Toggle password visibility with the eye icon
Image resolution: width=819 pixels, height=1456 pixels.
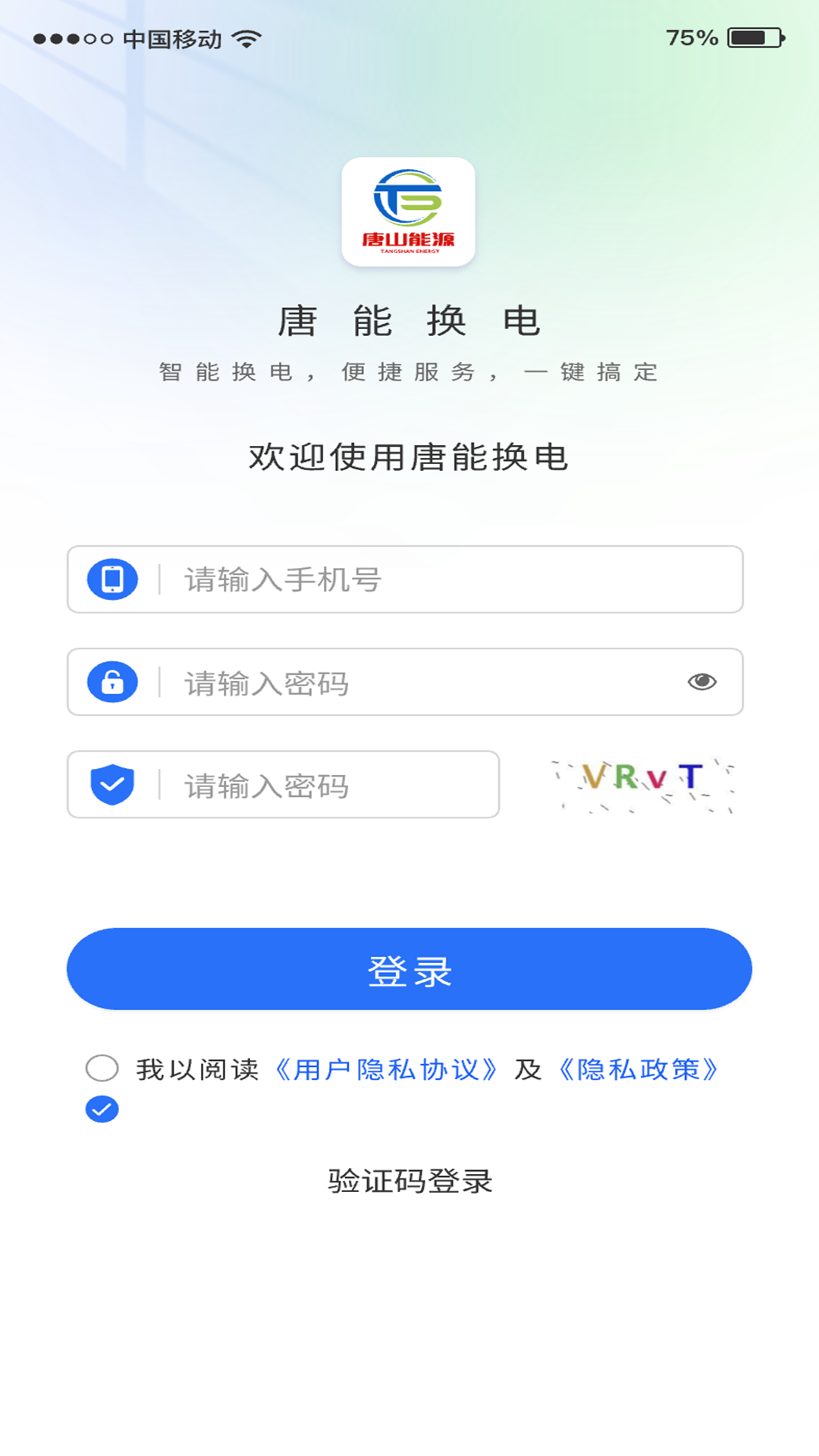pyautogui.click(x=701, y=682)
